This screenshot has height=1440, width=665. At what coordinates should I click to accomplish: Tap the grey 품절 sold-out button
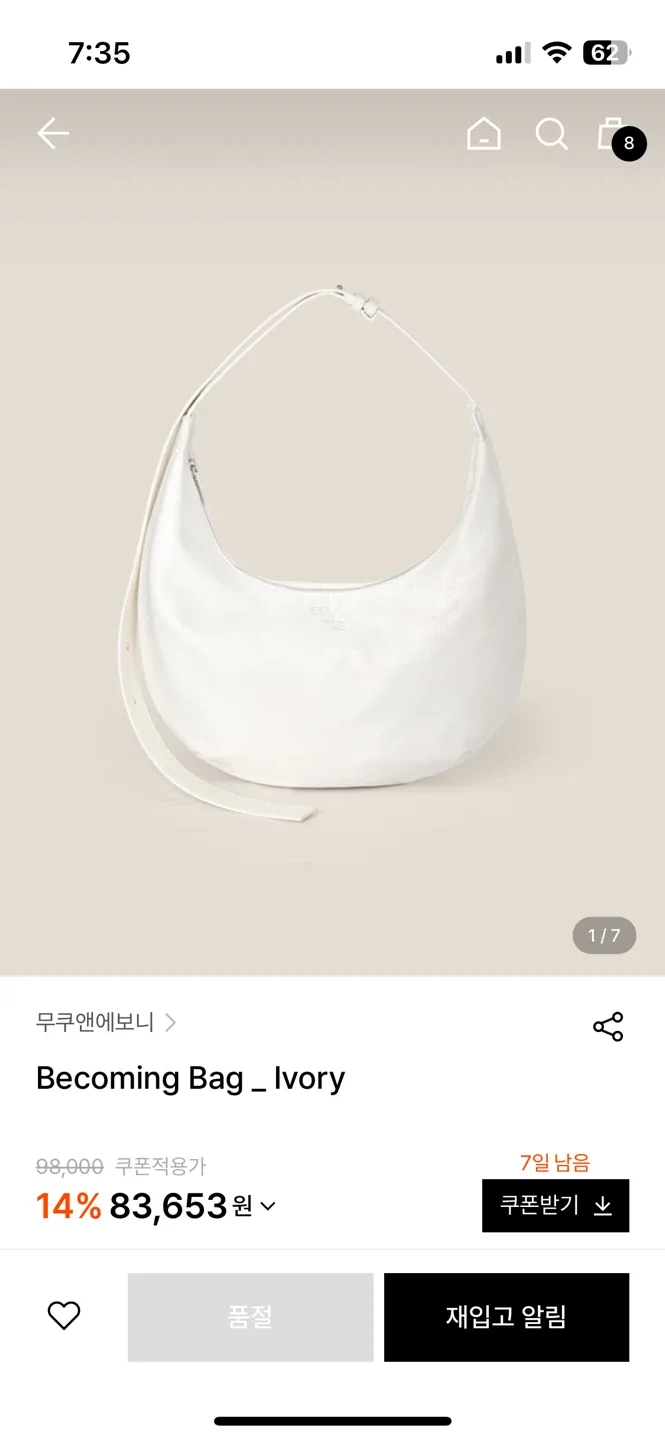tap(250, 1317)
